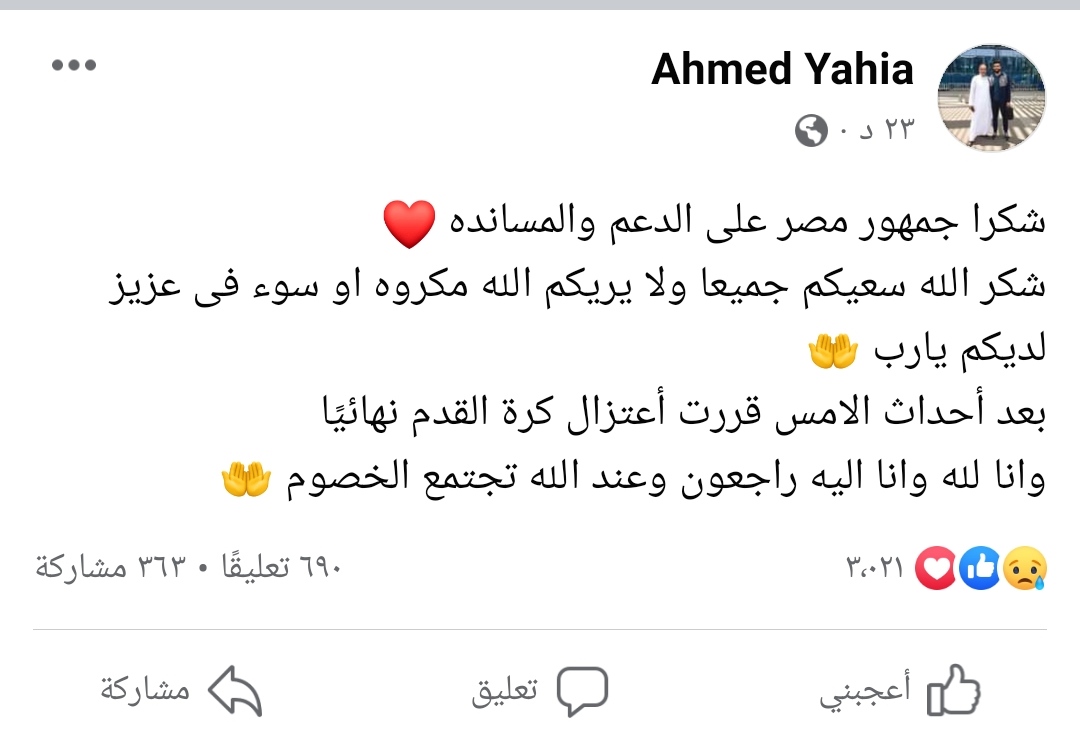Open the post's three-dot options menu

[74, 66]
